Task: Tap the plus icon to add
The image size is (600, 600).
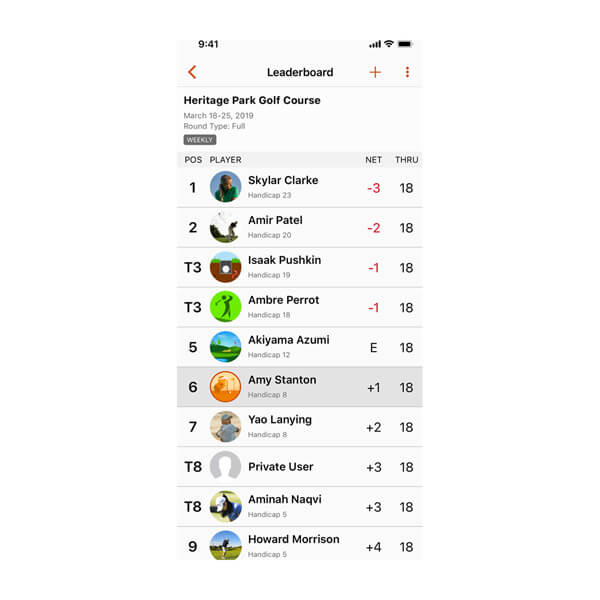Action: point(375,72)
